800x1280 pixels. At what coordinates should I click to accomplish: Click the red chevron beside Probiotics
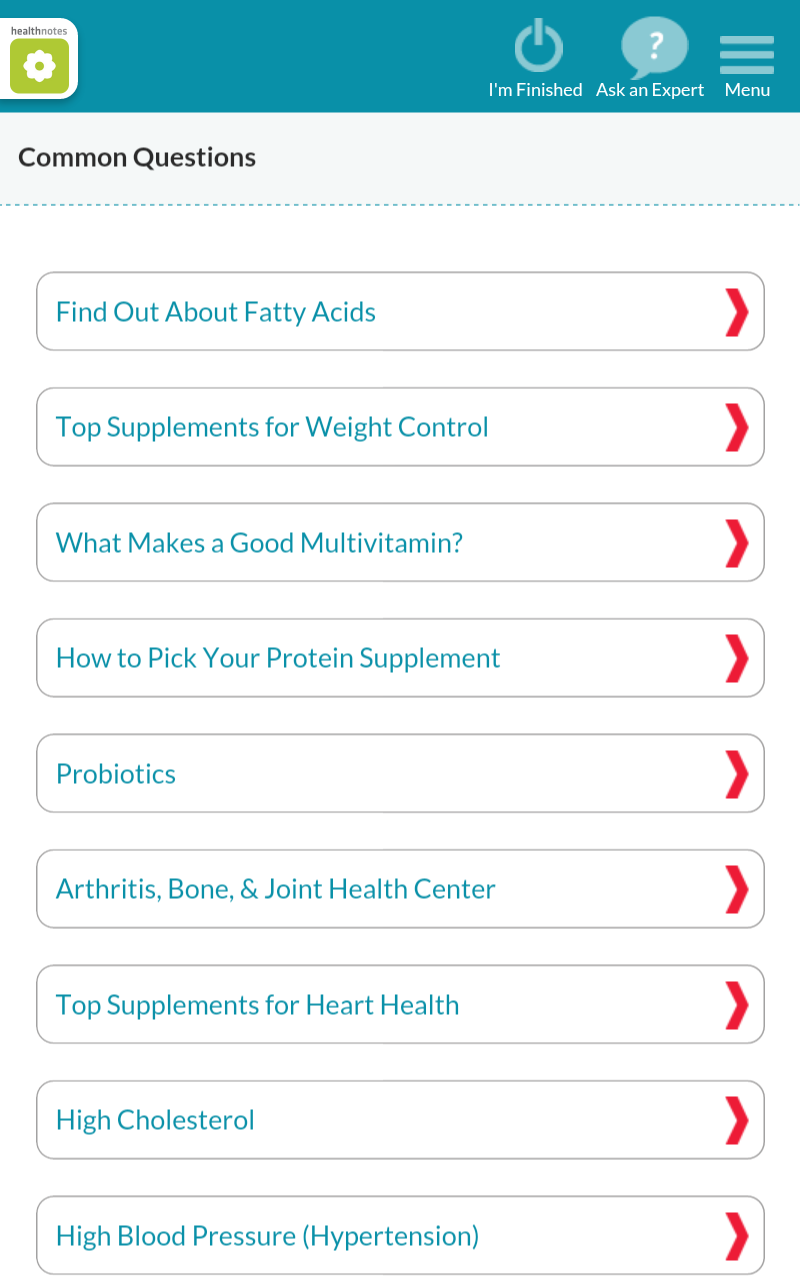(737, 773)
